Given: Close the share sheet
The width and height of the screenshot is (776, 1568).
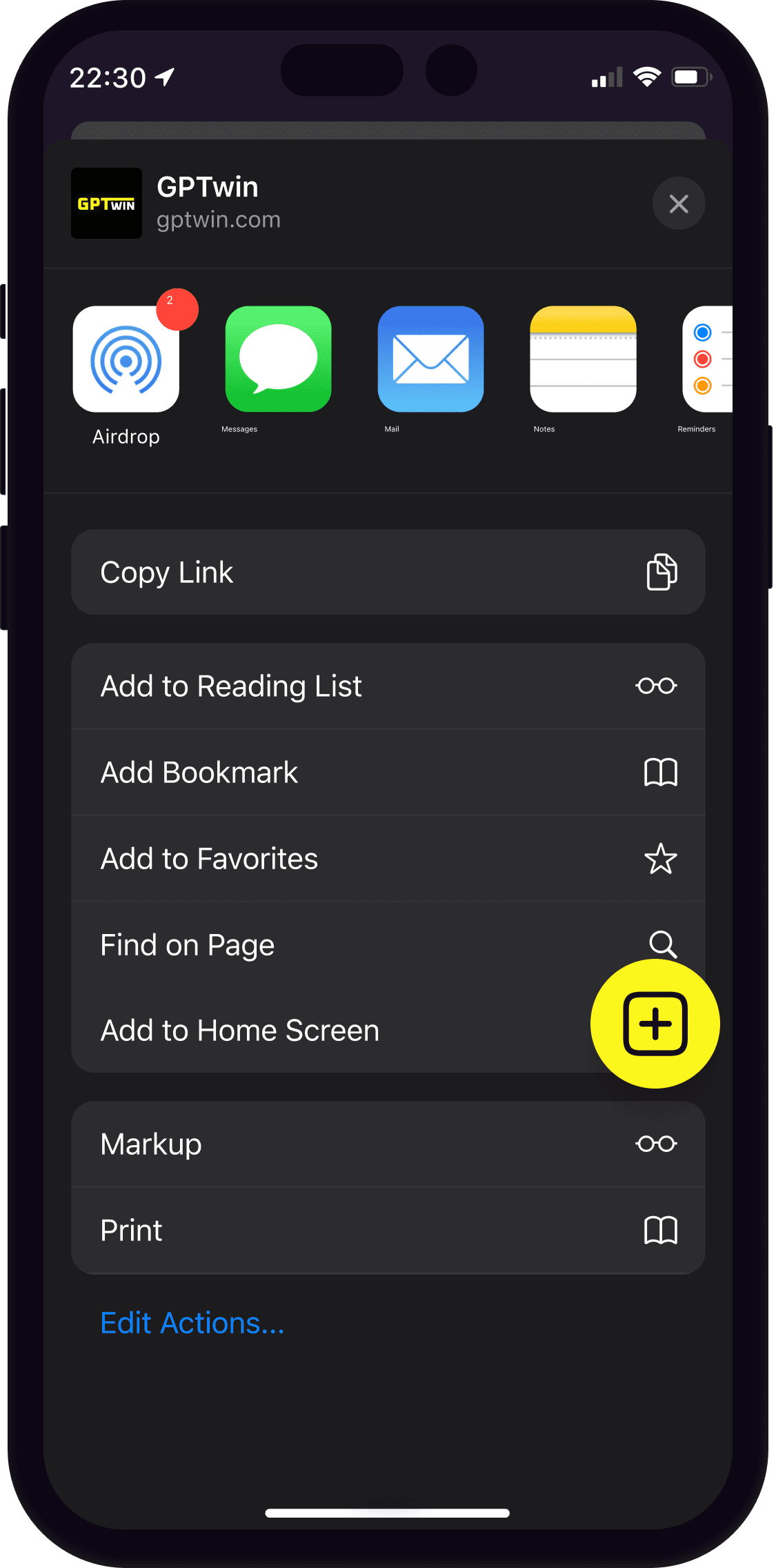Looking at the screenshot, I should point(678,204).
